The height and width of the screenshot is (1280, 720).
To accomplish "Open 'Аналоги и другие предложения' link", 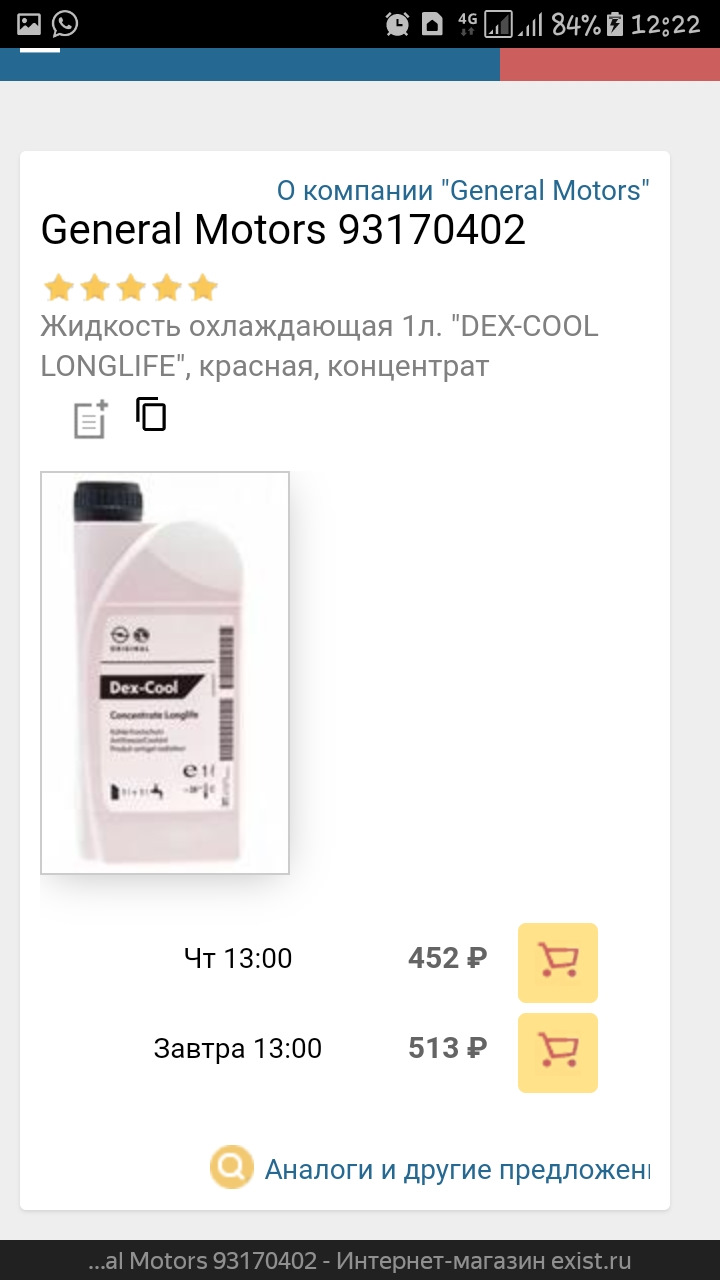I will coord(455,1169).
